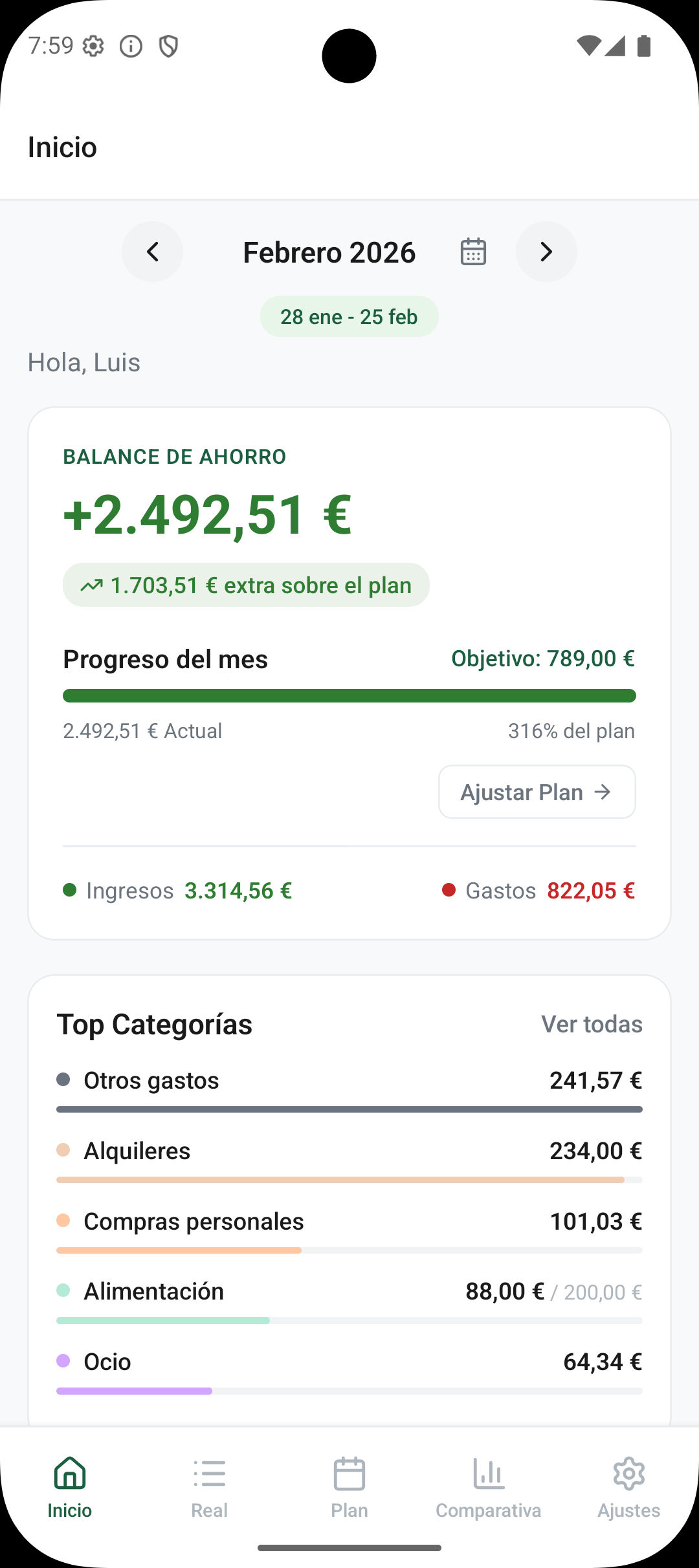This screenshot has height=1568, width=699.
Task: Click the Ajustar Plan button
Action: click(537, 792)
